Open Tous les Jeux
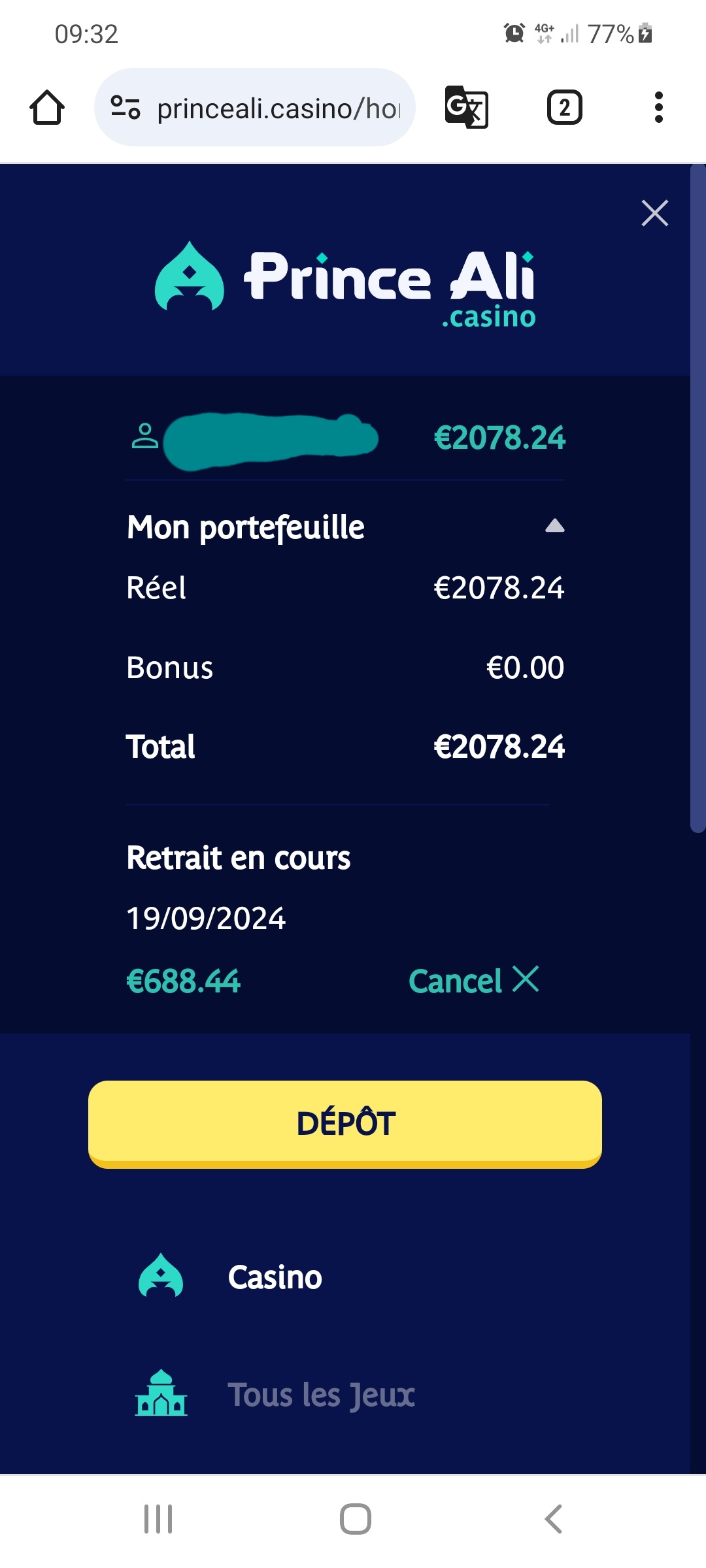This screenshot has width=706, height=1568. point(320,1394)
